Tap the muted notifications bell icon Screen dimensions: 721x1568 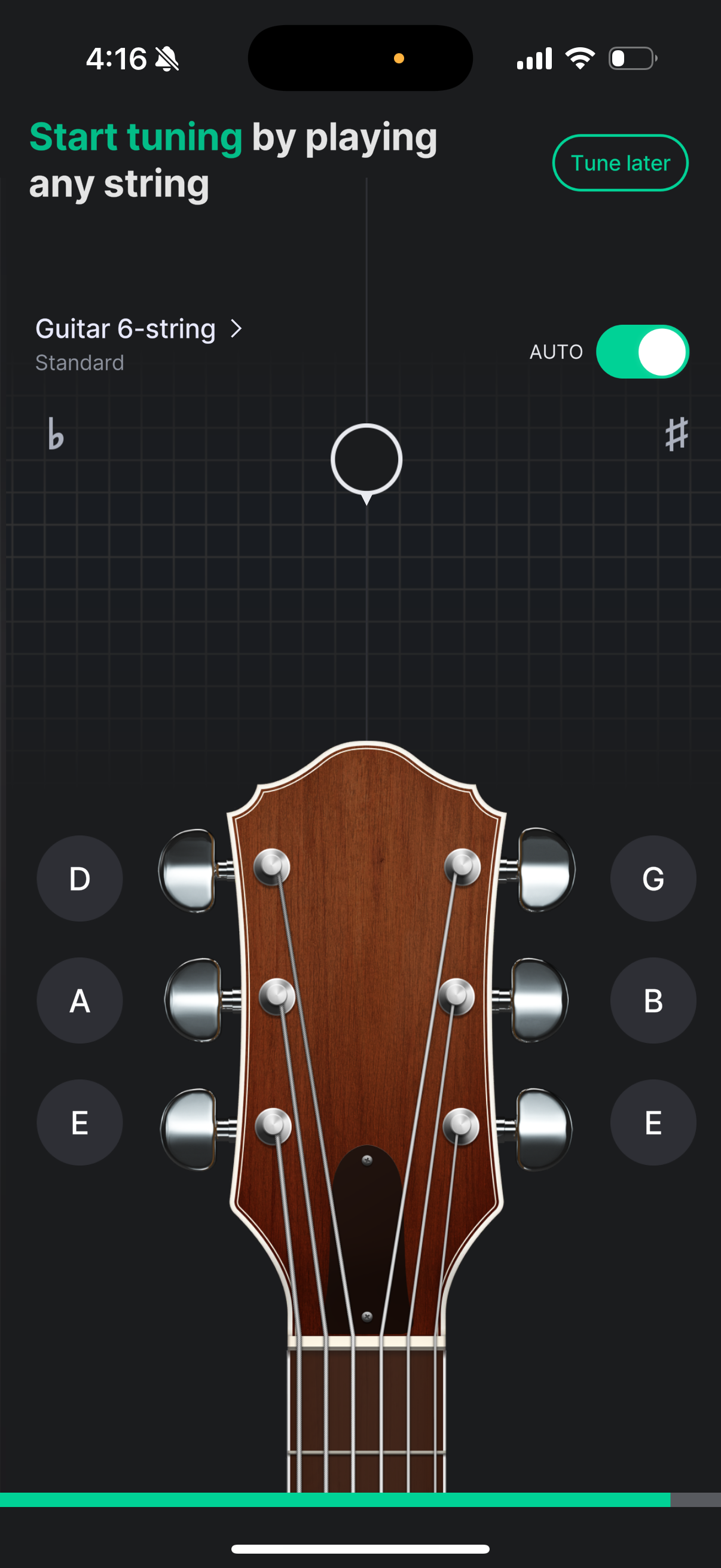166,58
